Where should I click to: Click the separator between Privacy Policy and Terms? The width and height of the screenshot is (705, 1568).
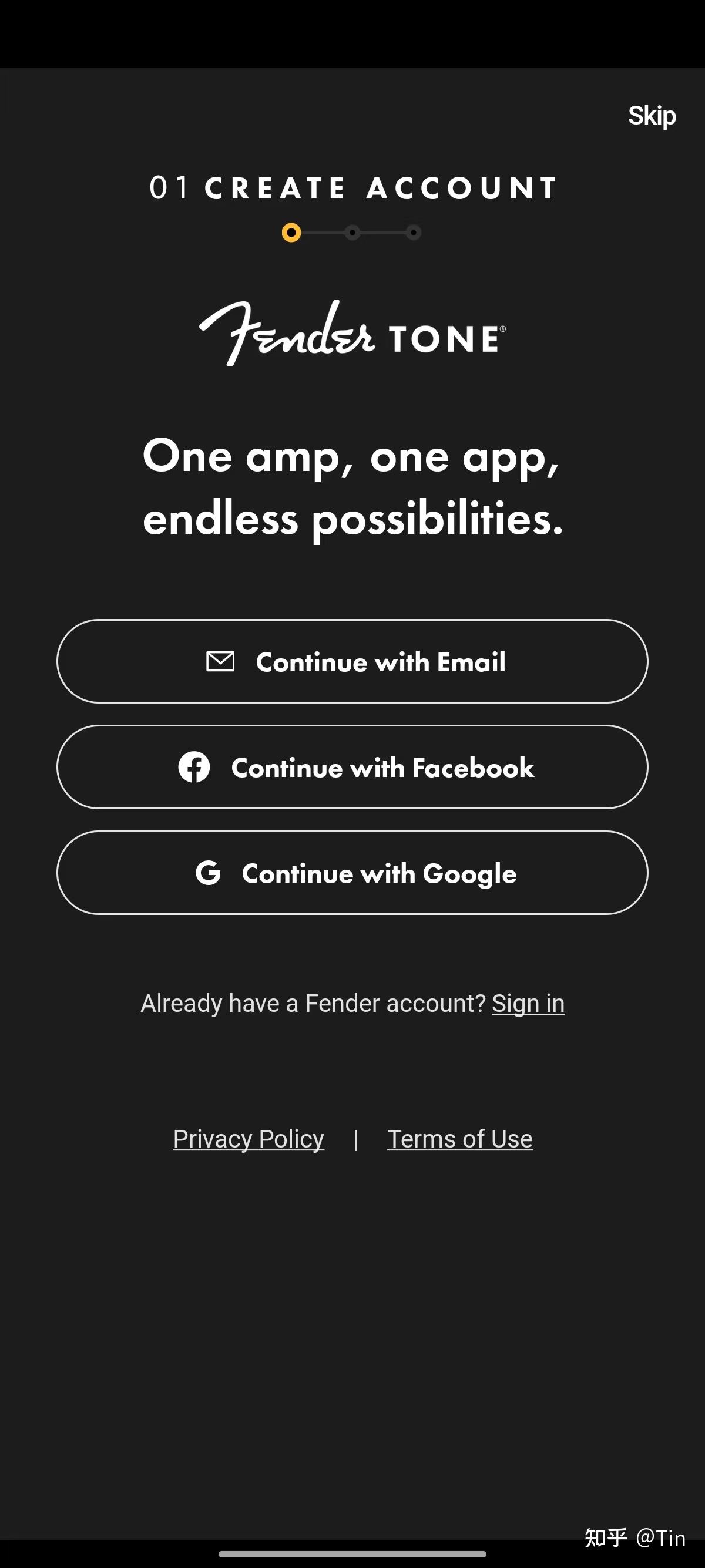(x=356, y=1138)
